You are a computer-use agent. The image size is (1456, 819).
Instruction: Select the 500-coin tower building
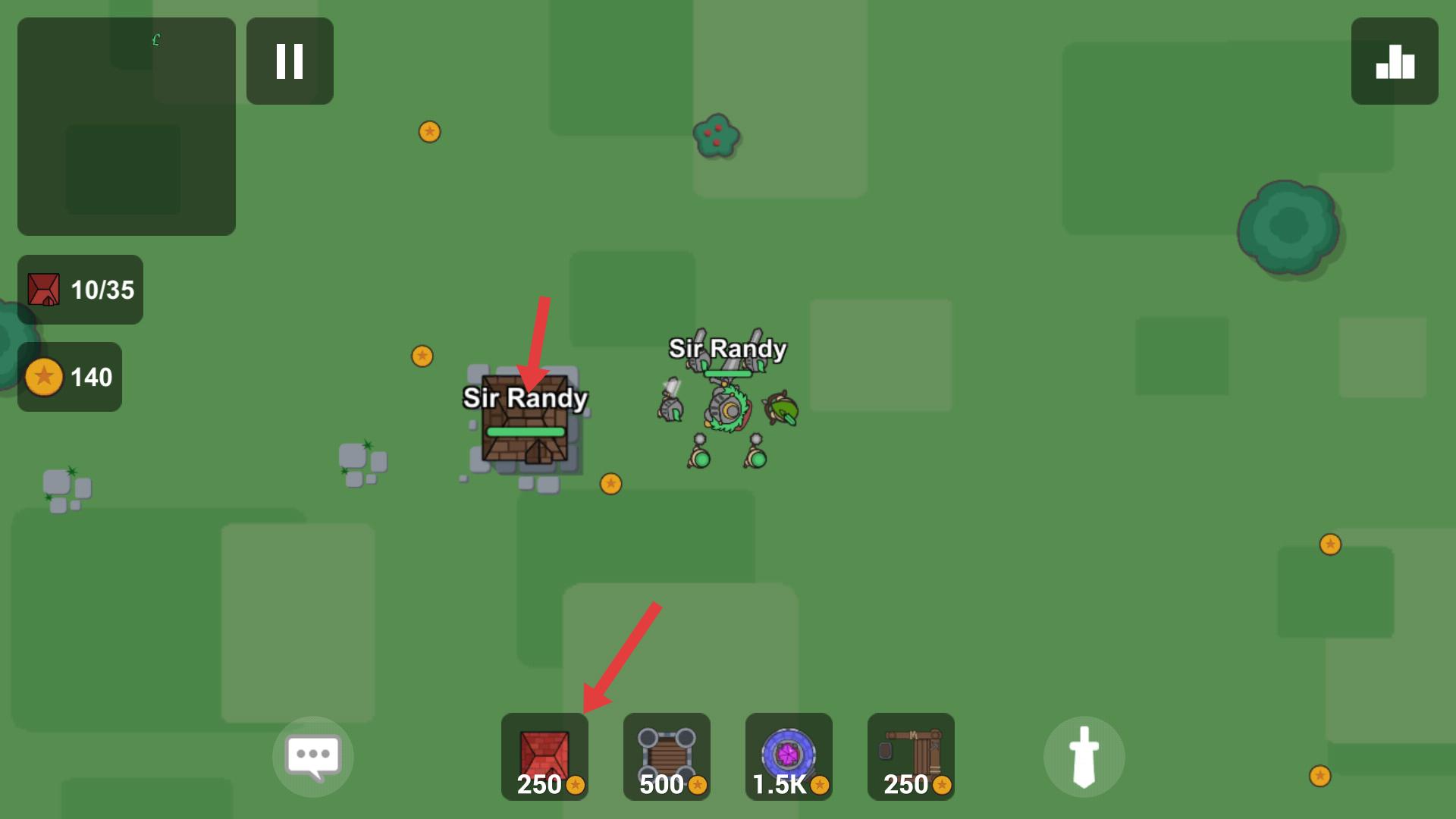[x=667, y=756]
